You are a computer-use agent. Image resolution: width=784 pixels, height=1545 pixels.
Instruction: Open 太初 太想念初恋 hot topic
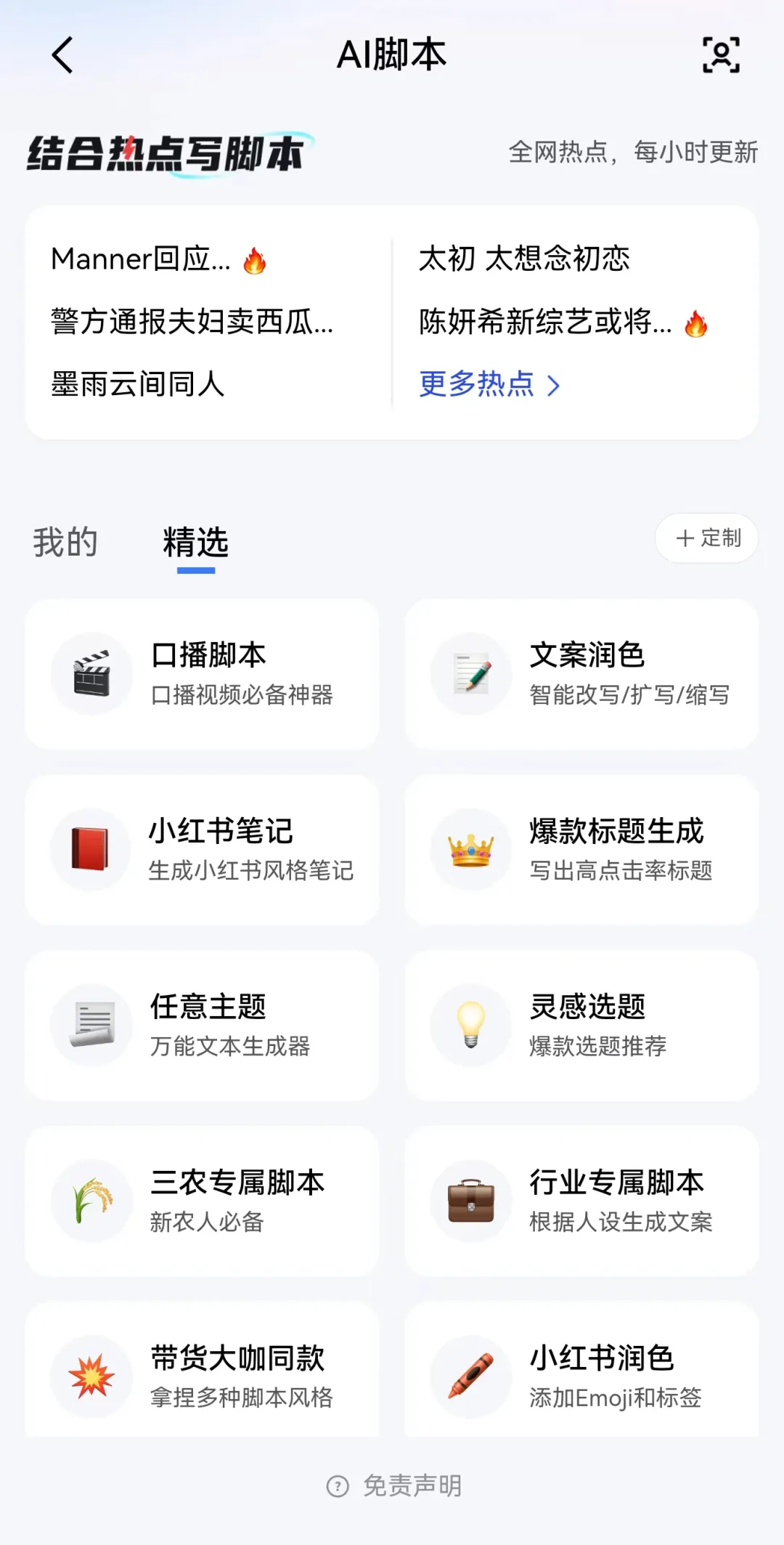(x=524, y=259)
